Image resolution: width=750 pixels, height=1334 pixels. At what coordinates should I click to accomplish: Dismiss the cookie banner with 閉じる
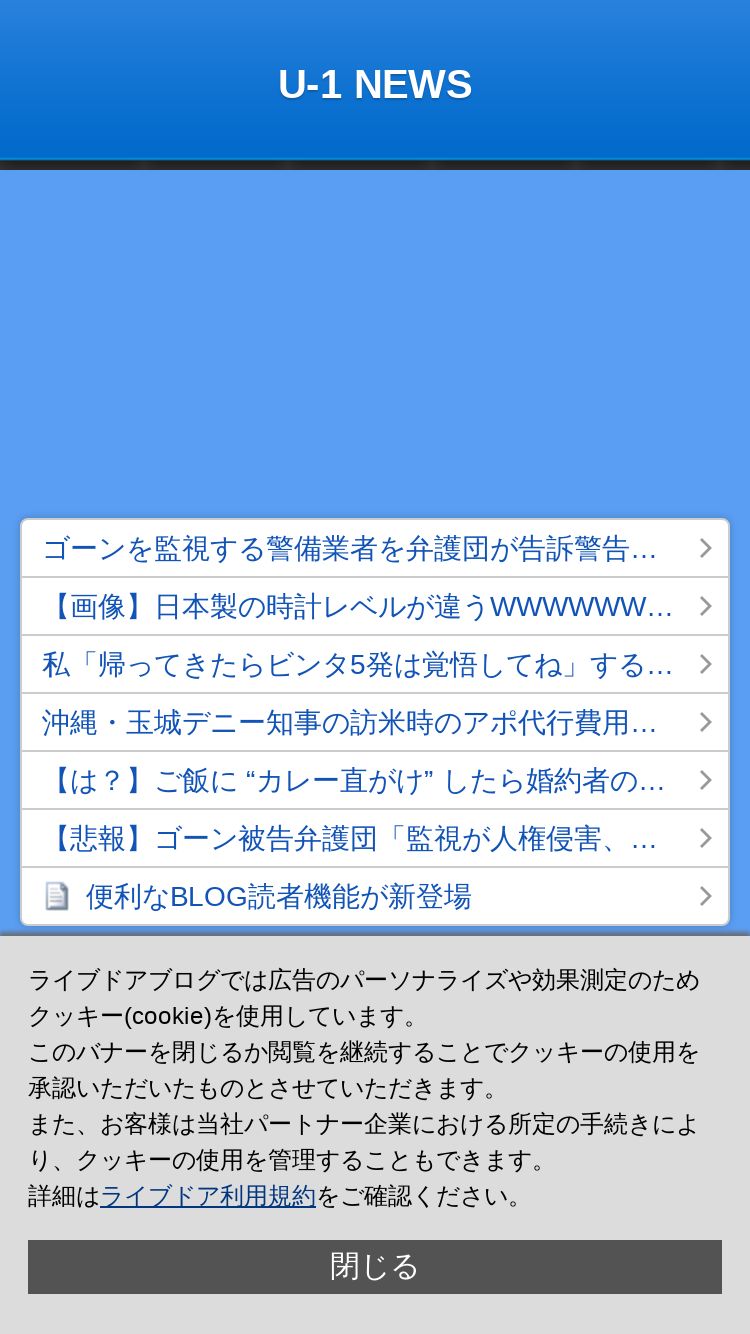point(375,1267)
